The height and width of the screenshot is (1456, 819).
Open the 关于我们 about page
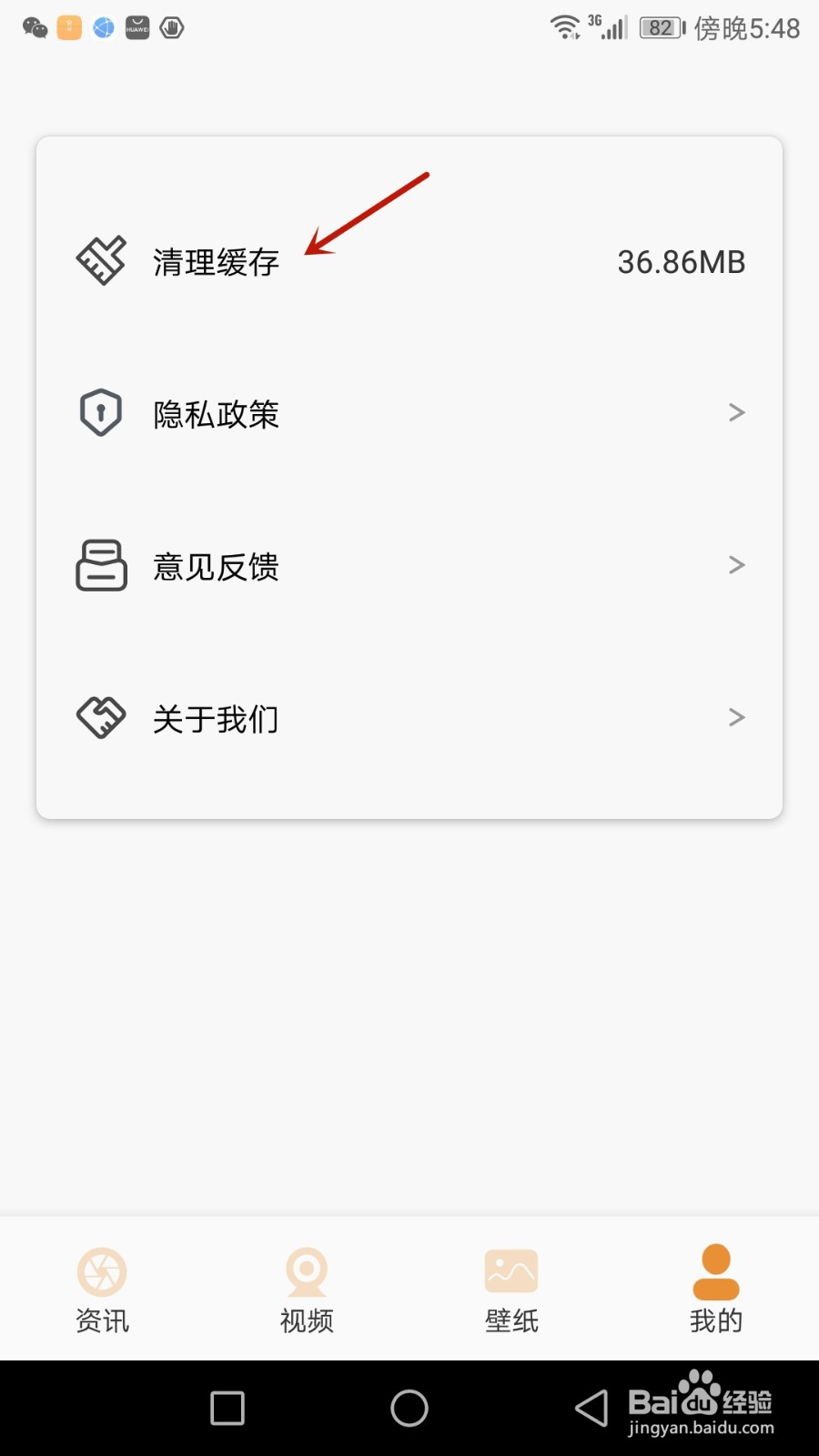coord(217,719)
